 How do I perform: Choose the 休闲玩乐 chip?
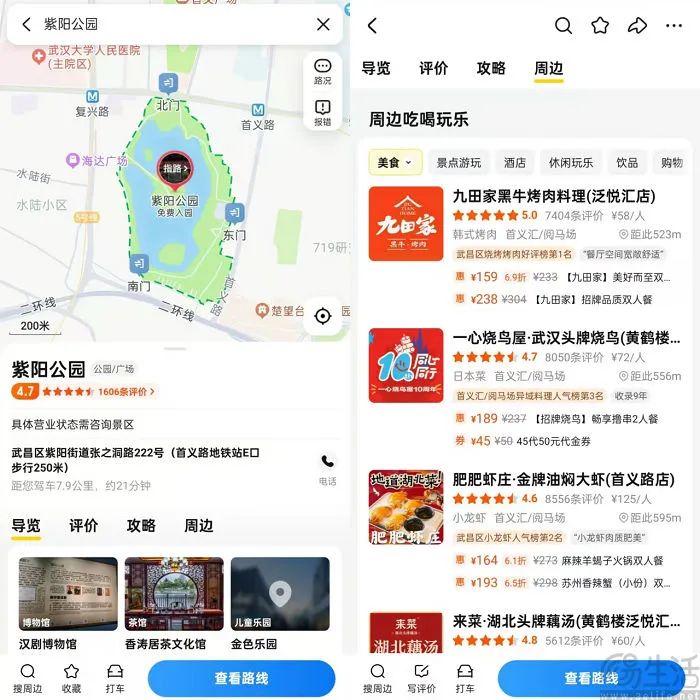click(570, 162)
